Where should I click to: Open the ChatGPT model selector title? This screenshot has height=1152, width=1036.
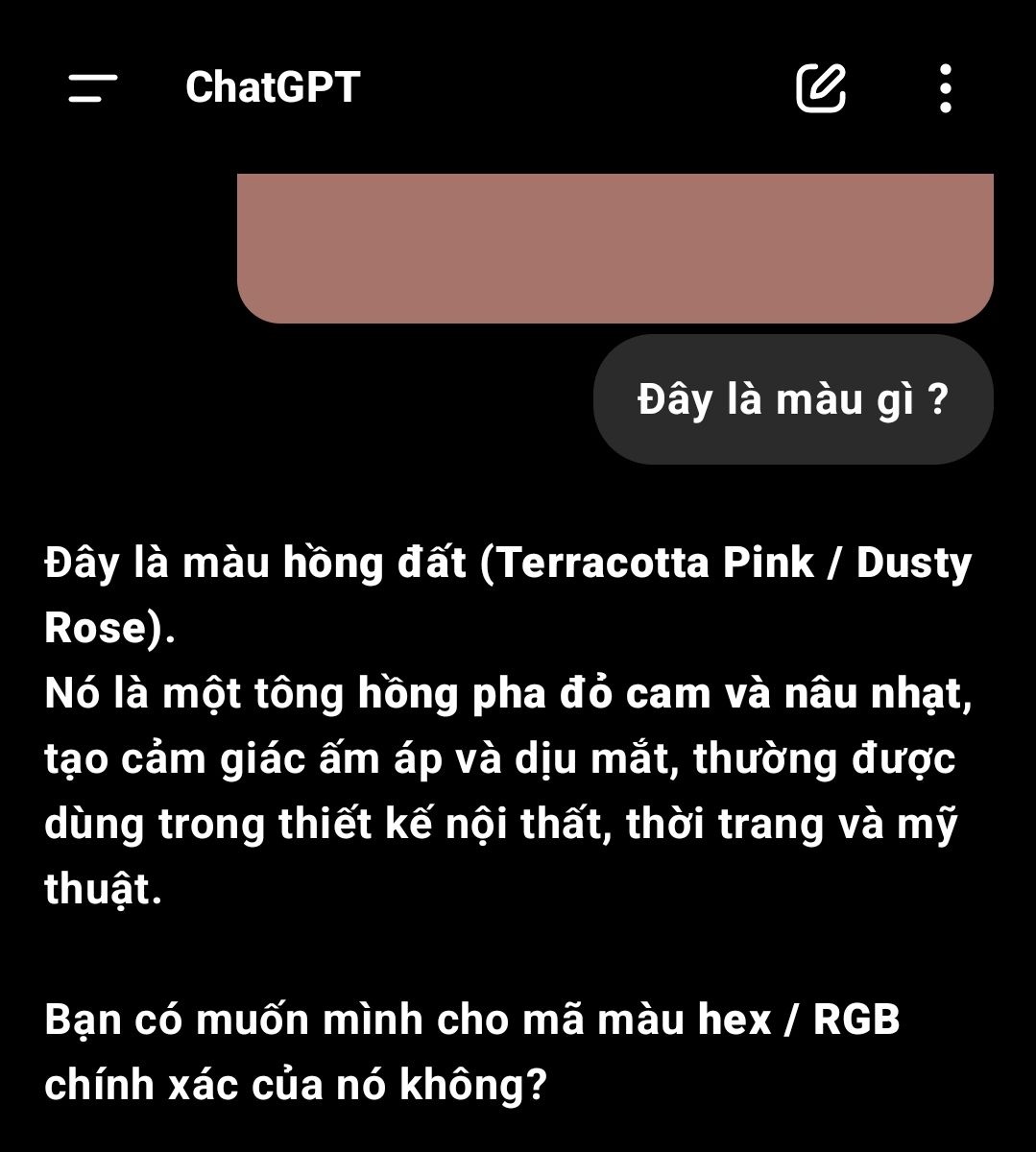272,87
